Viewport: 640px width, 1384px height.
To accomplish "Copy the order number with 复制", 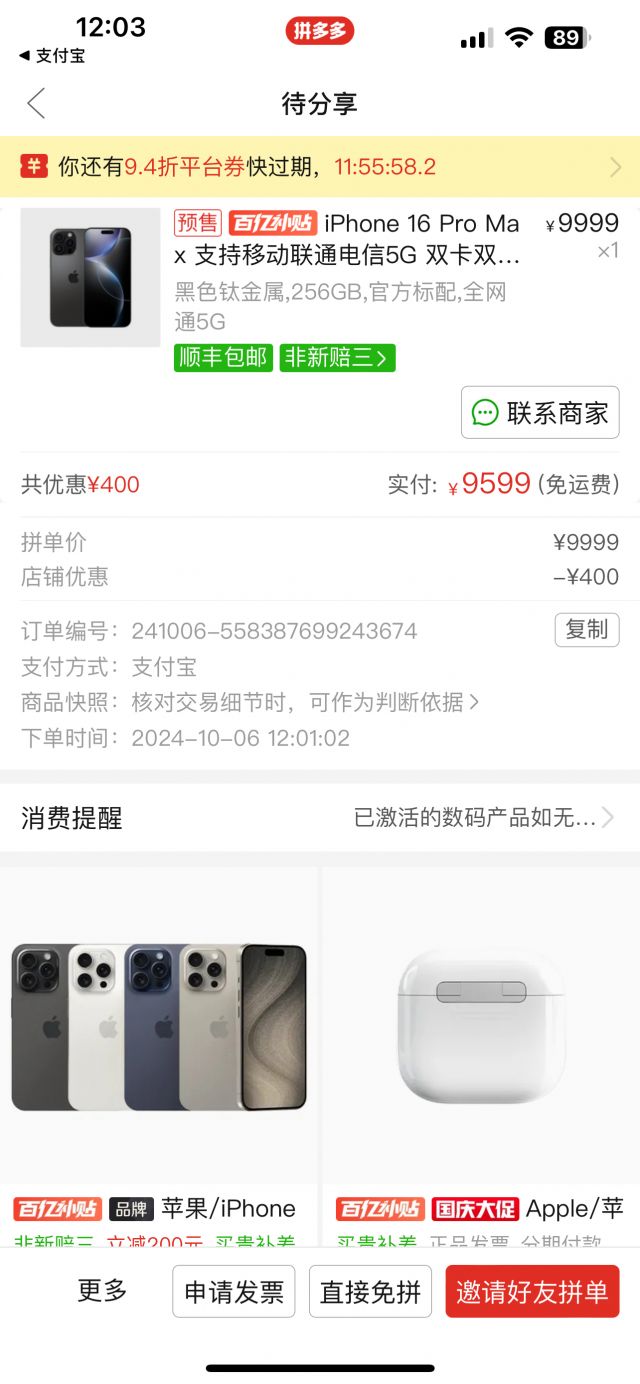I will [587, 629].
